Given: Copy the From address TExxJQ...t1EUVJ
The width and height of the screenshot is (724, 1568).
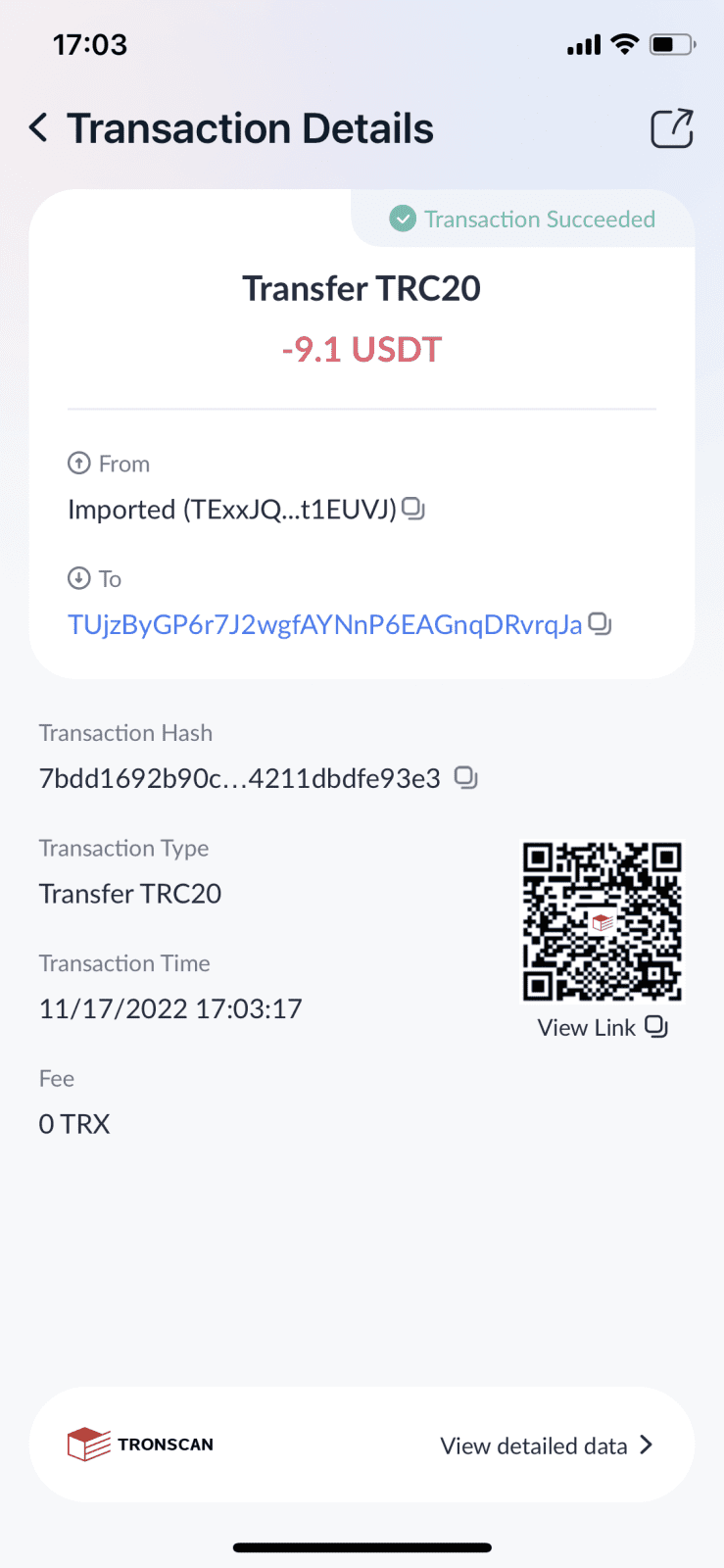Looking at the screenshot, I should (414, 509).
